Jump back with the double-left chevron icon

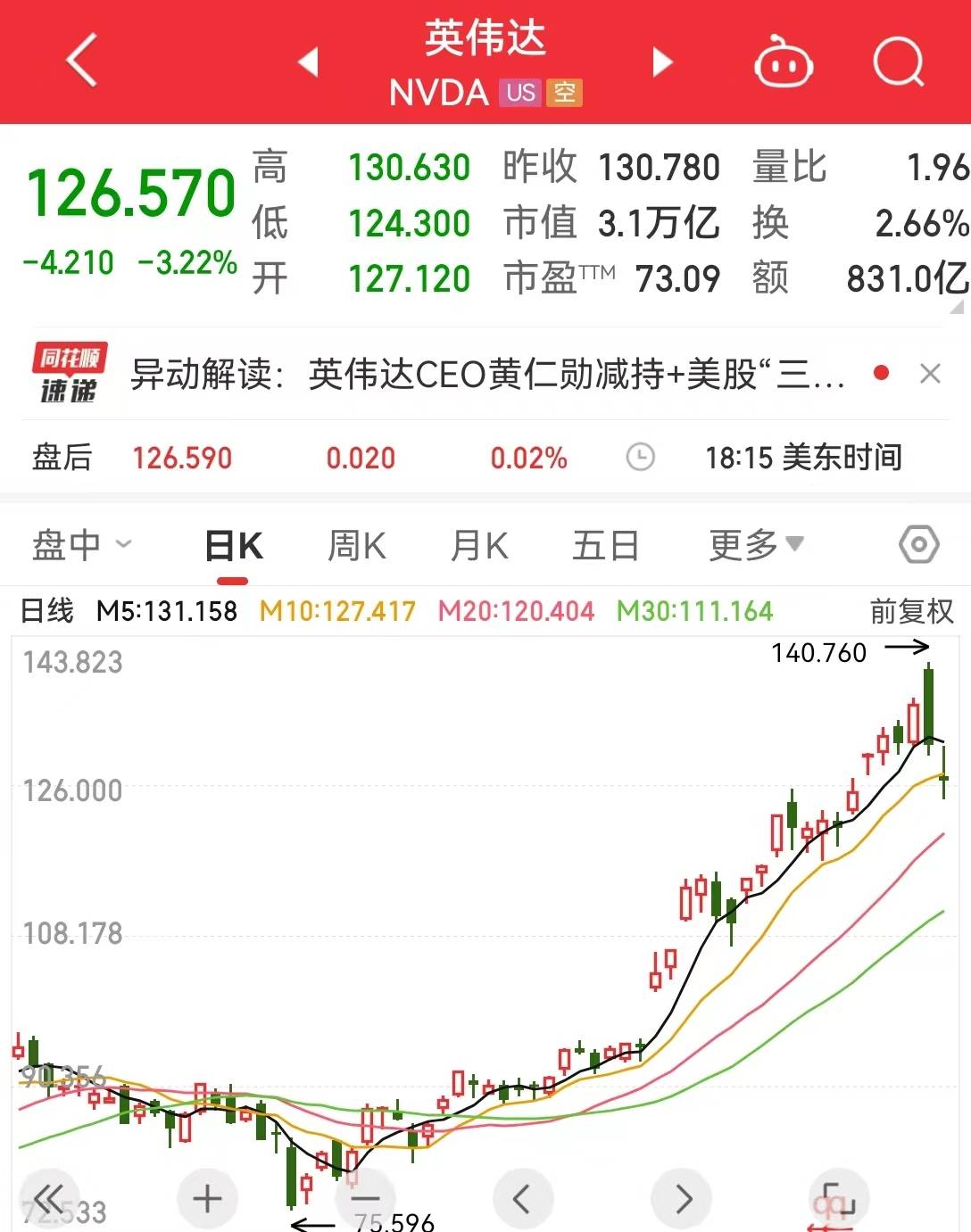pyautogui.click(x=49, y=1199)
